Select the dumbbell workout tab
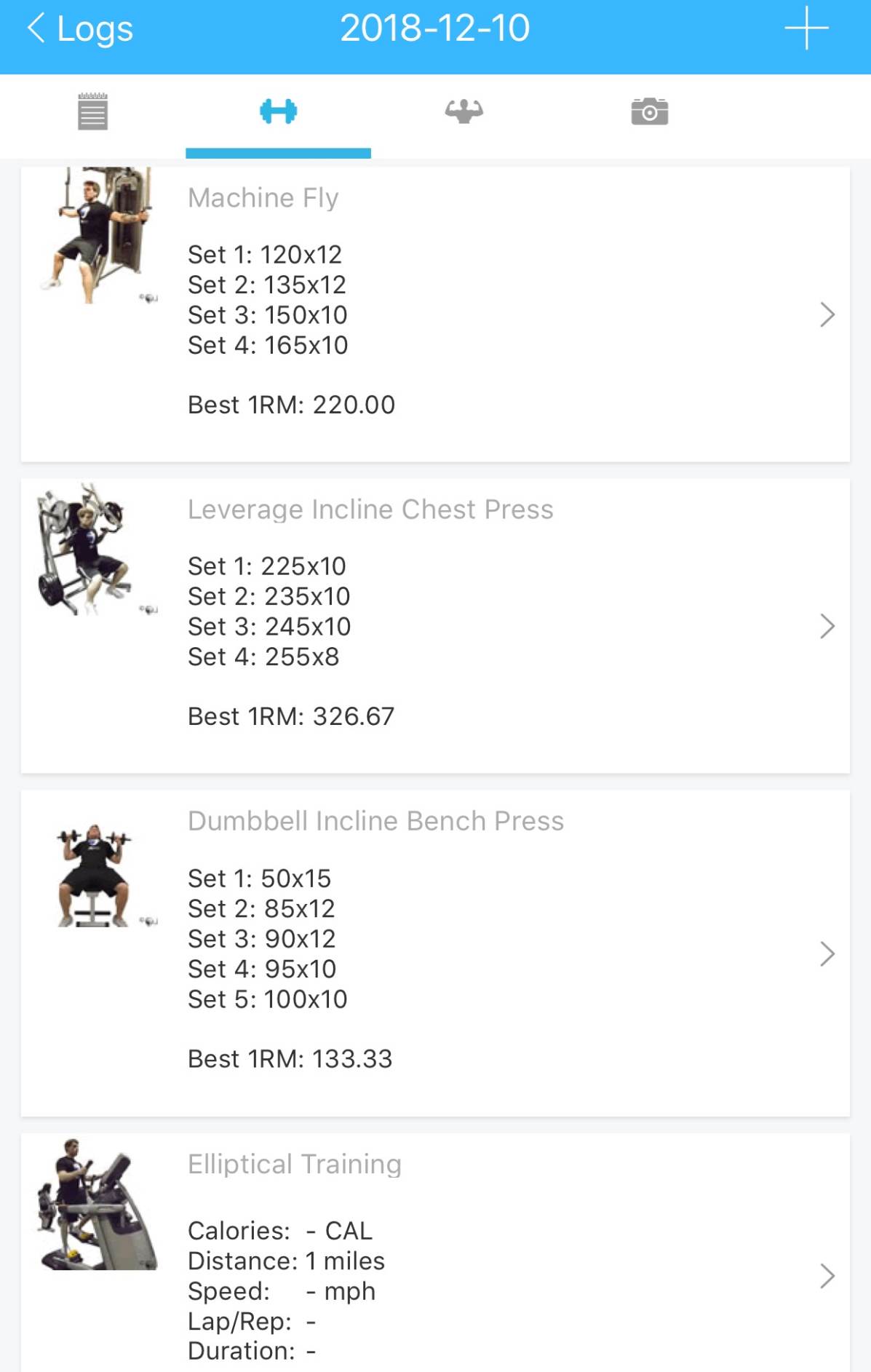Viewport: 871px width, 1372px height. tap(278, 112)
